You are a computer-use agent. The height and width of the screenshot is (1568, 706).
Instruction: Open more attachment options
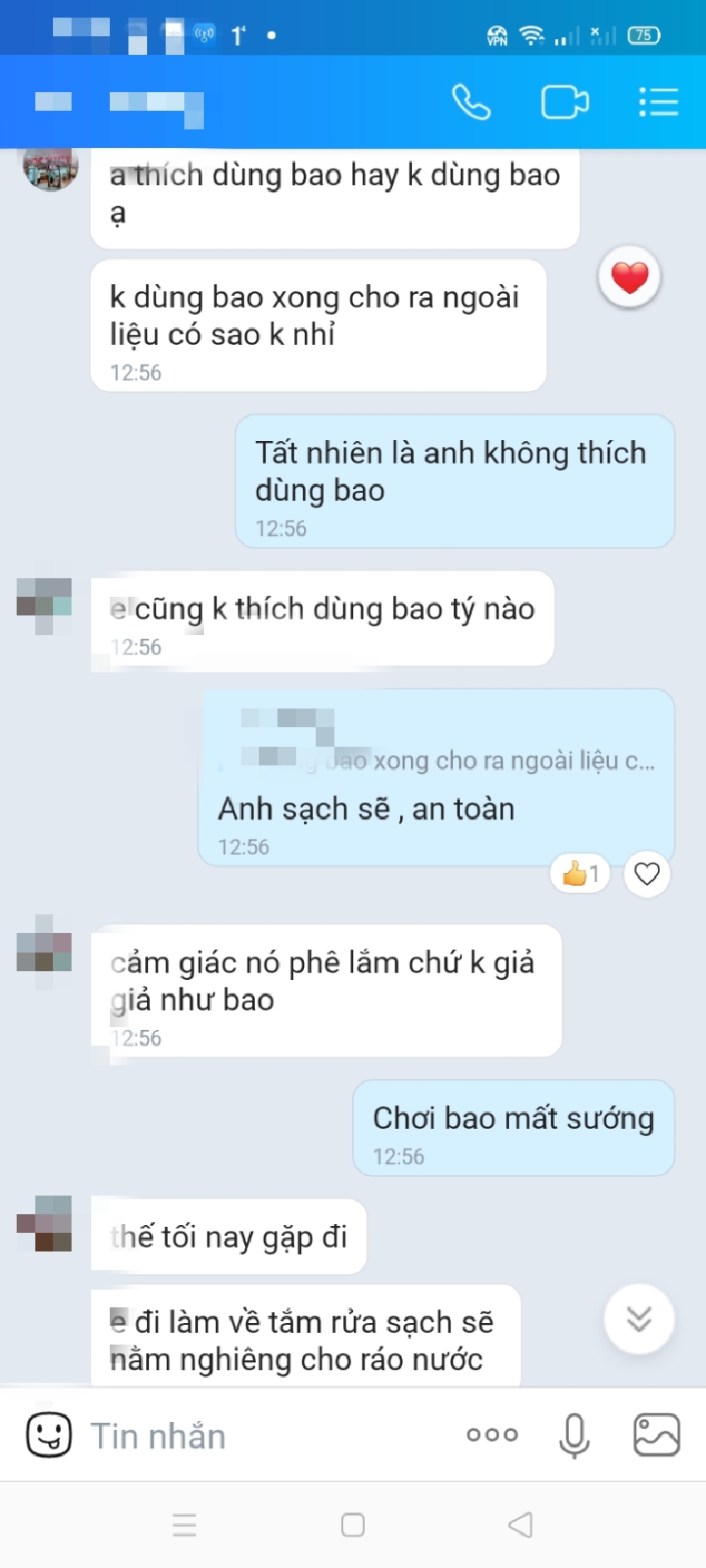point(492,1436)
